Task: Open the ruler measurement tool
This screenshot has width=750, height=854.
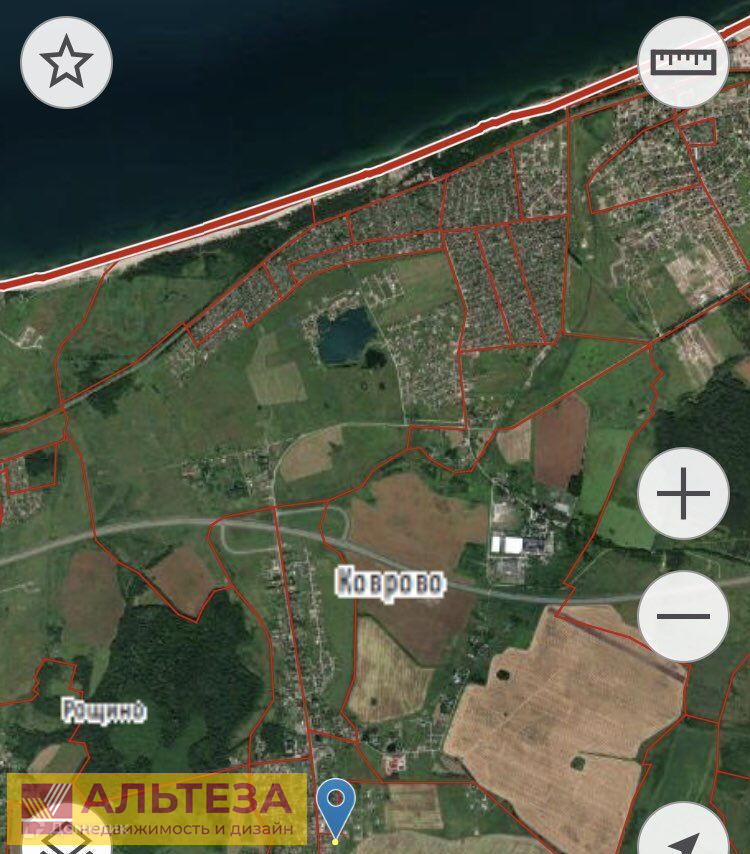Action: pos(684,62)
